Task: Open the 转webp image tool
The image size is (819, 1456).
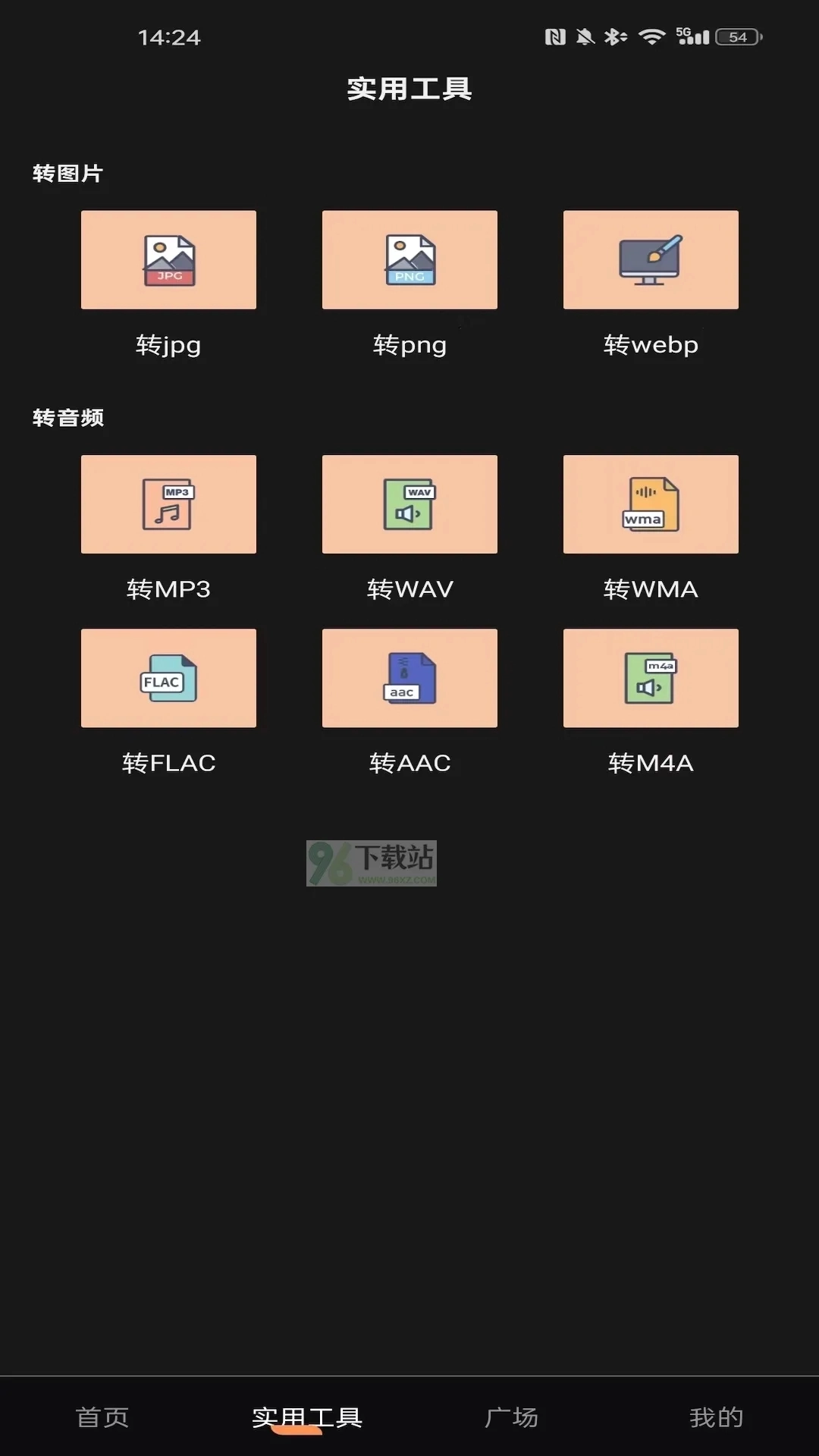Action: [x=651, y=260]
